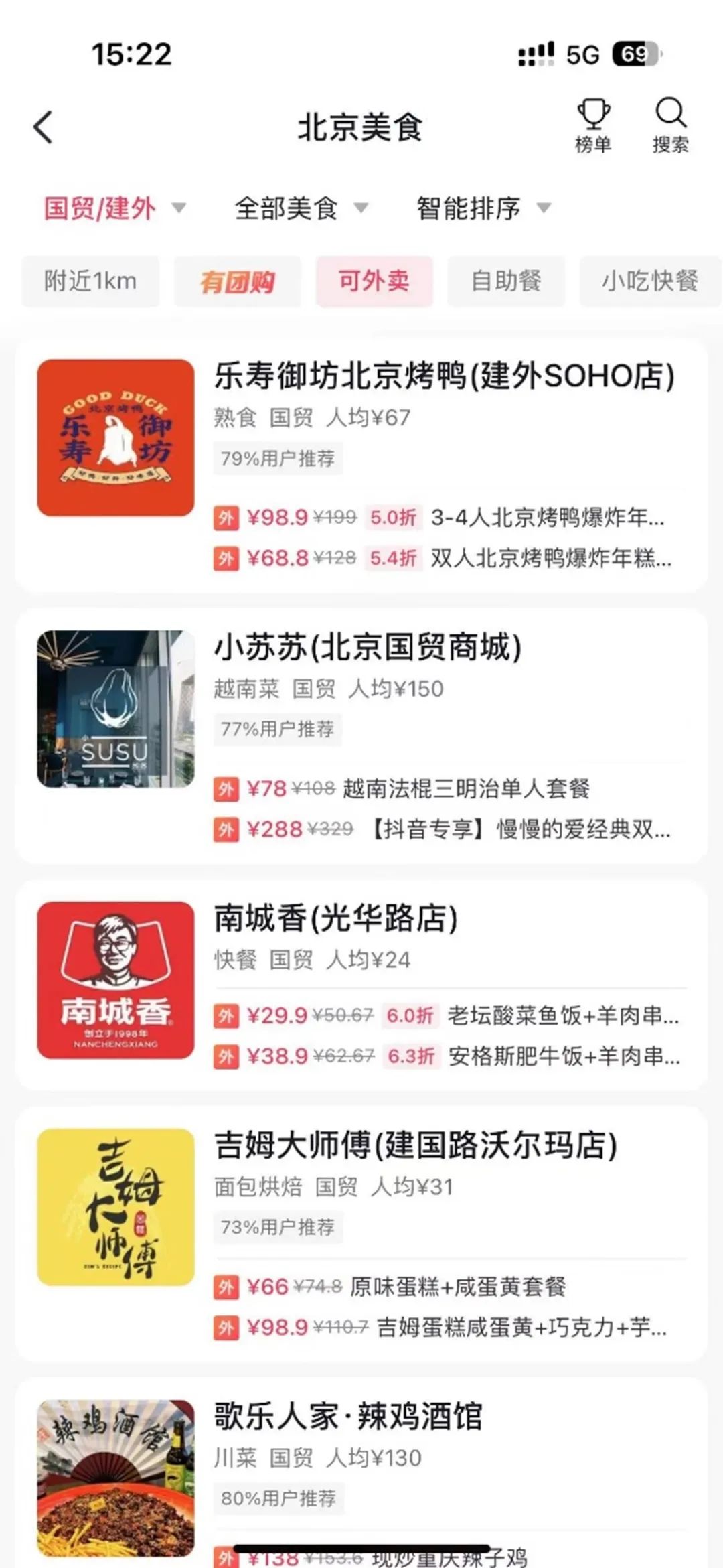Screen dimensions: 723x1568
Task: Select the ¥98.9 3-4人北京烤鸭 deal
Action: click(442, 518)
